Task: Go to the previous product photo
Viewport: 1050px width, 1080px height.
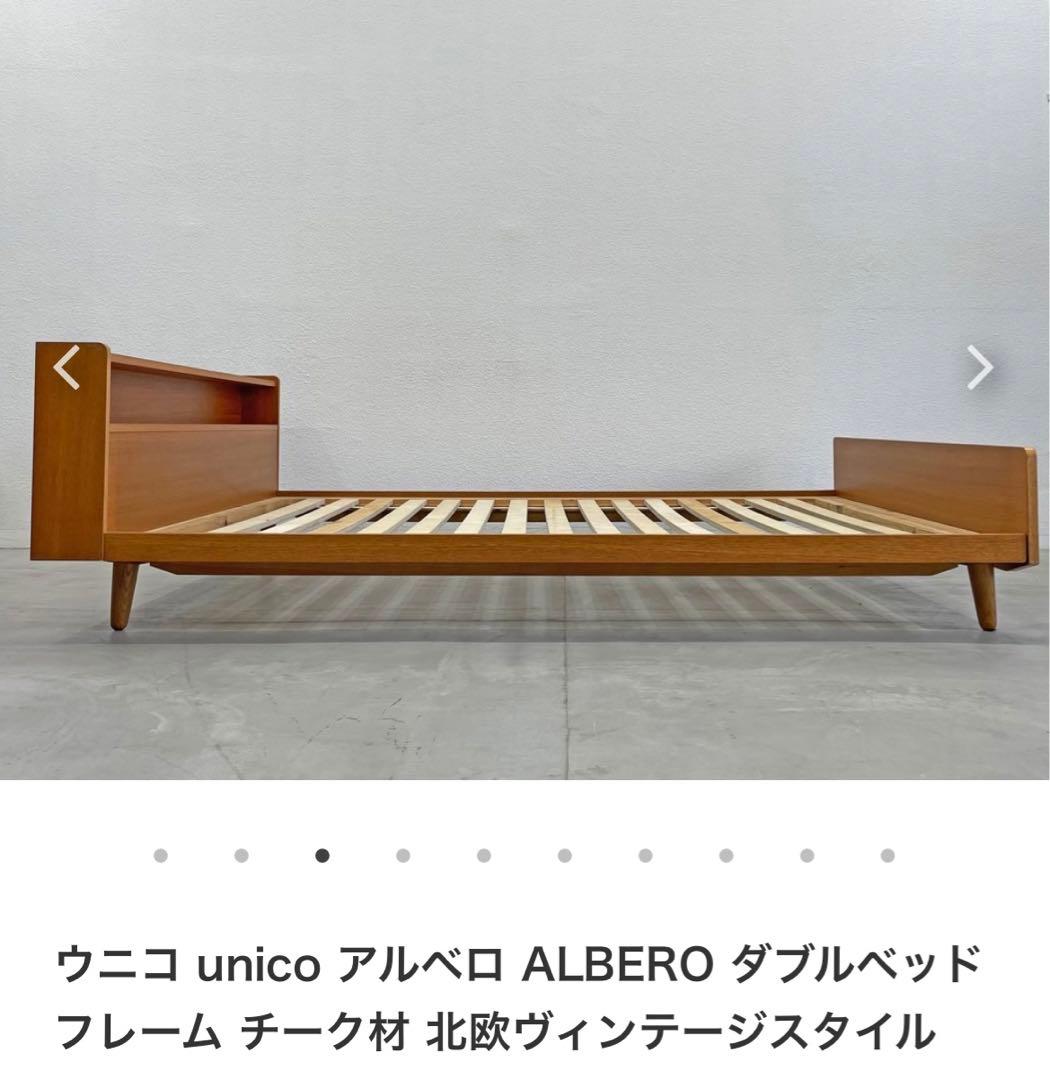Action: [x=67, y=368]
